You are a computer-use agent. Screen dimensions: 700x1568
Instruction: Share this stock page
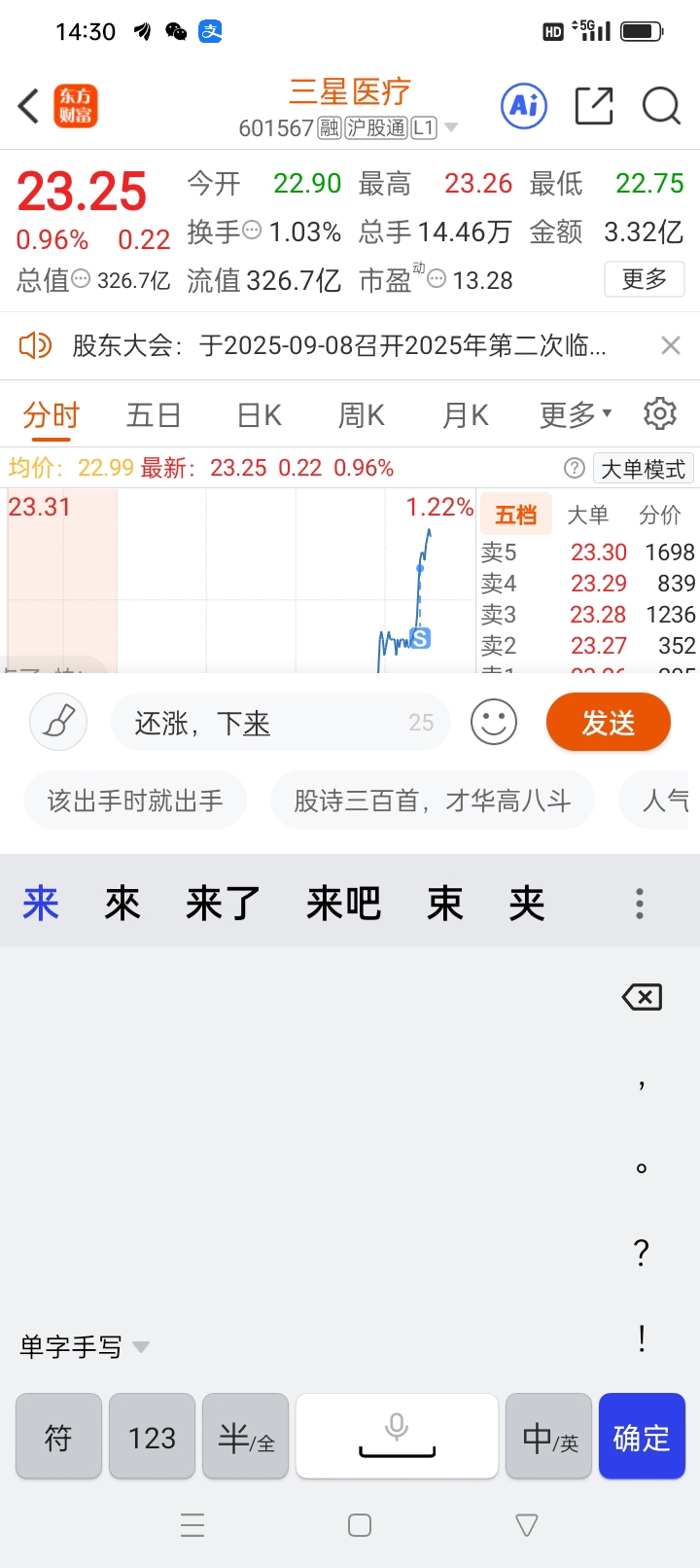coord(594,106)
